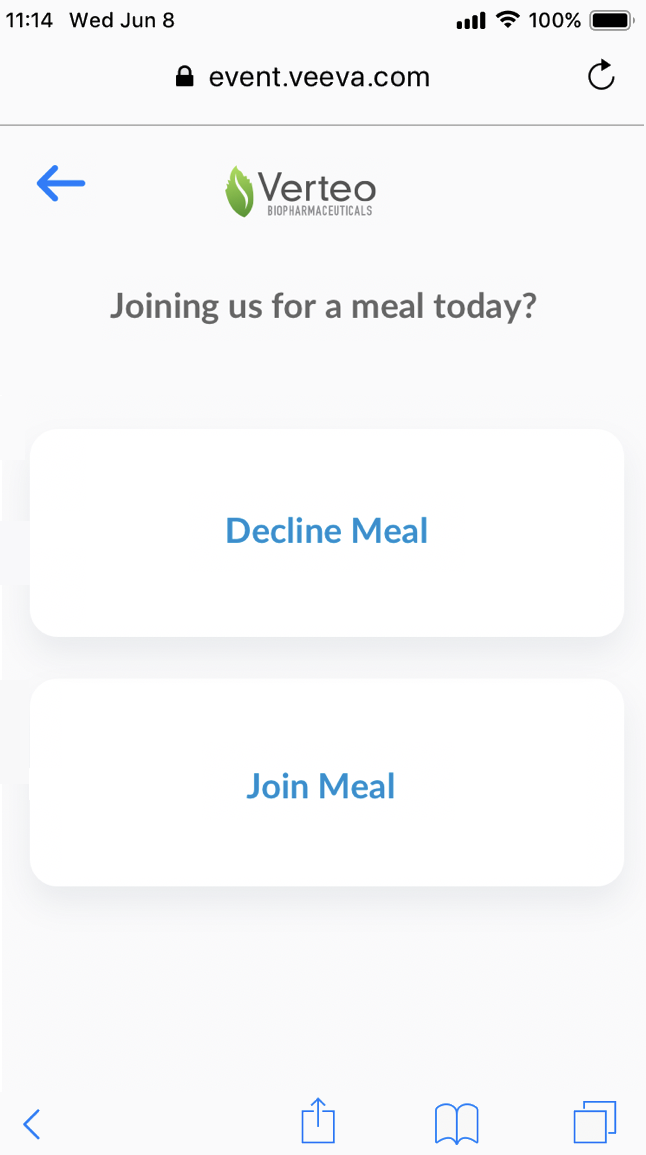Tap the event.veeva.com address bar
646x1155 pixels.
point(303,77)
